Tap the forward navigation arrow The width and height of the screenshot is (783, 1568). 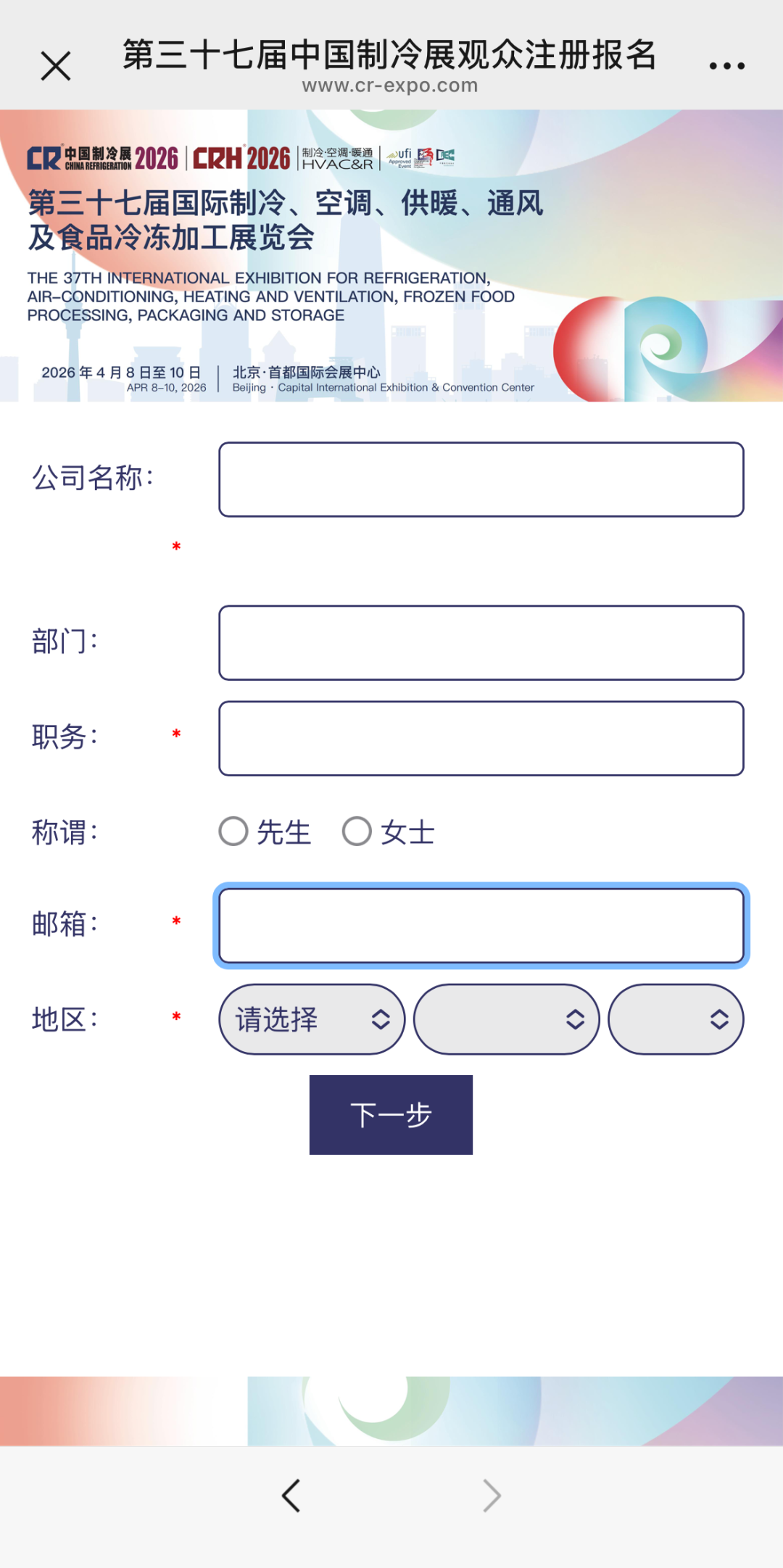pos(492,1495)
